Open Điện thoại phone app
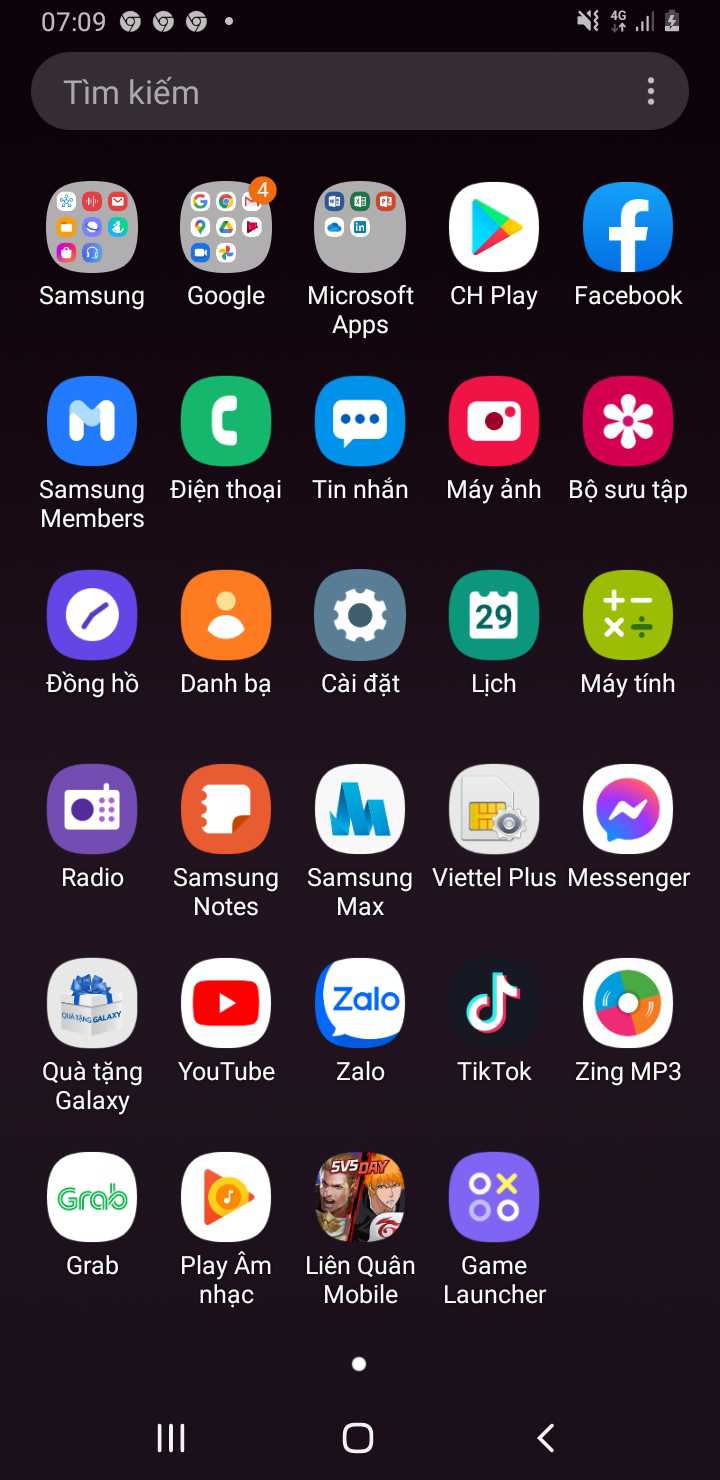 [x=226, y=422]
